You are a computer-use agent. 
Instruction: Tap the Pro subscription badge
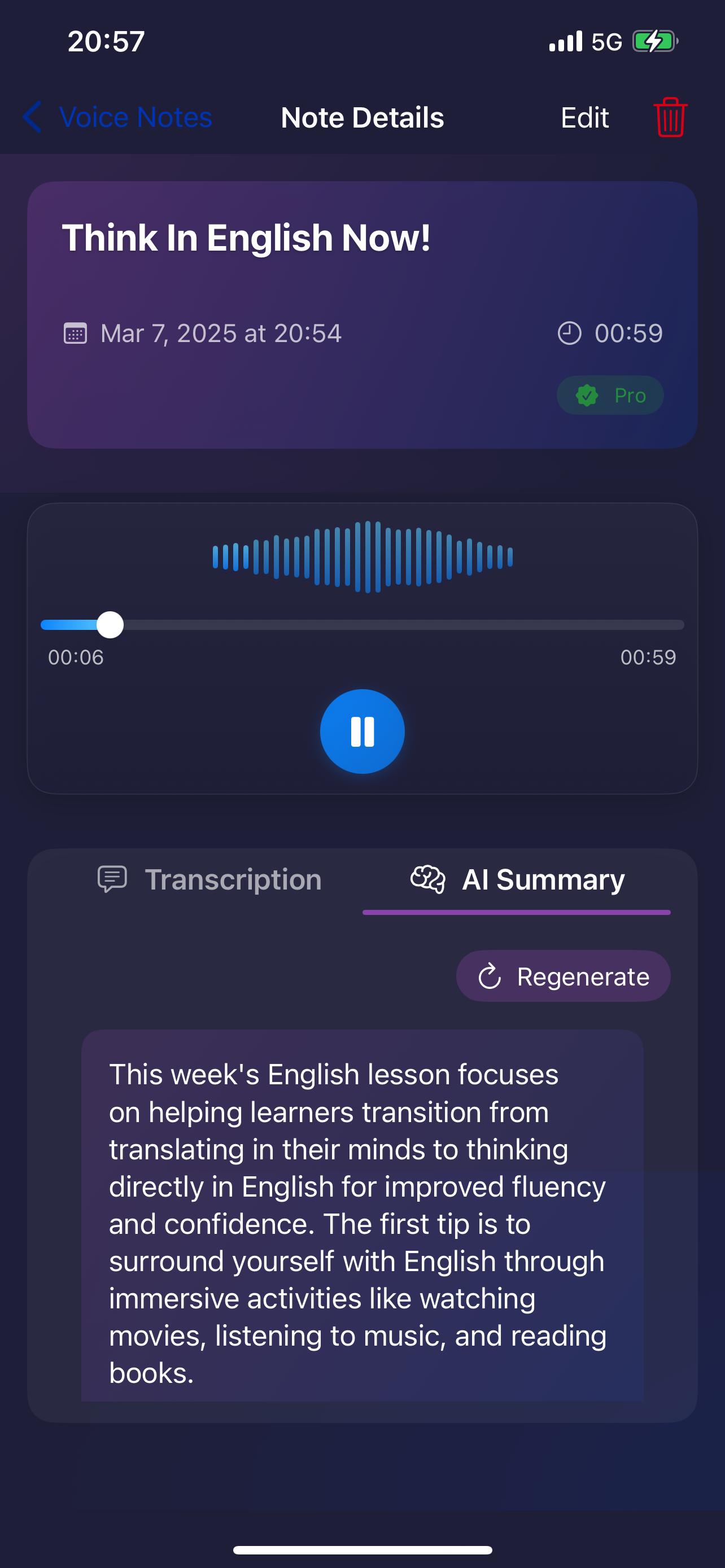pos(610,395)
